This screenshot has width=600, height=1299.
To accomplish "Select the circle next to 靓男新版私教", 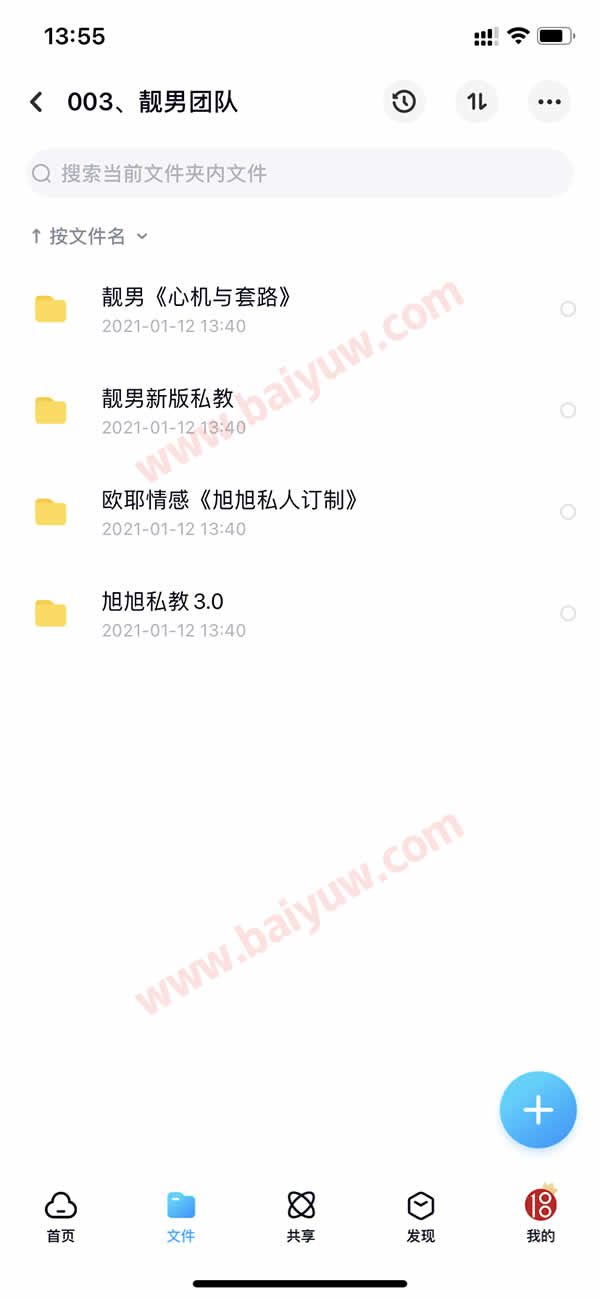I will pyautogui.click(x=568, y=410).
